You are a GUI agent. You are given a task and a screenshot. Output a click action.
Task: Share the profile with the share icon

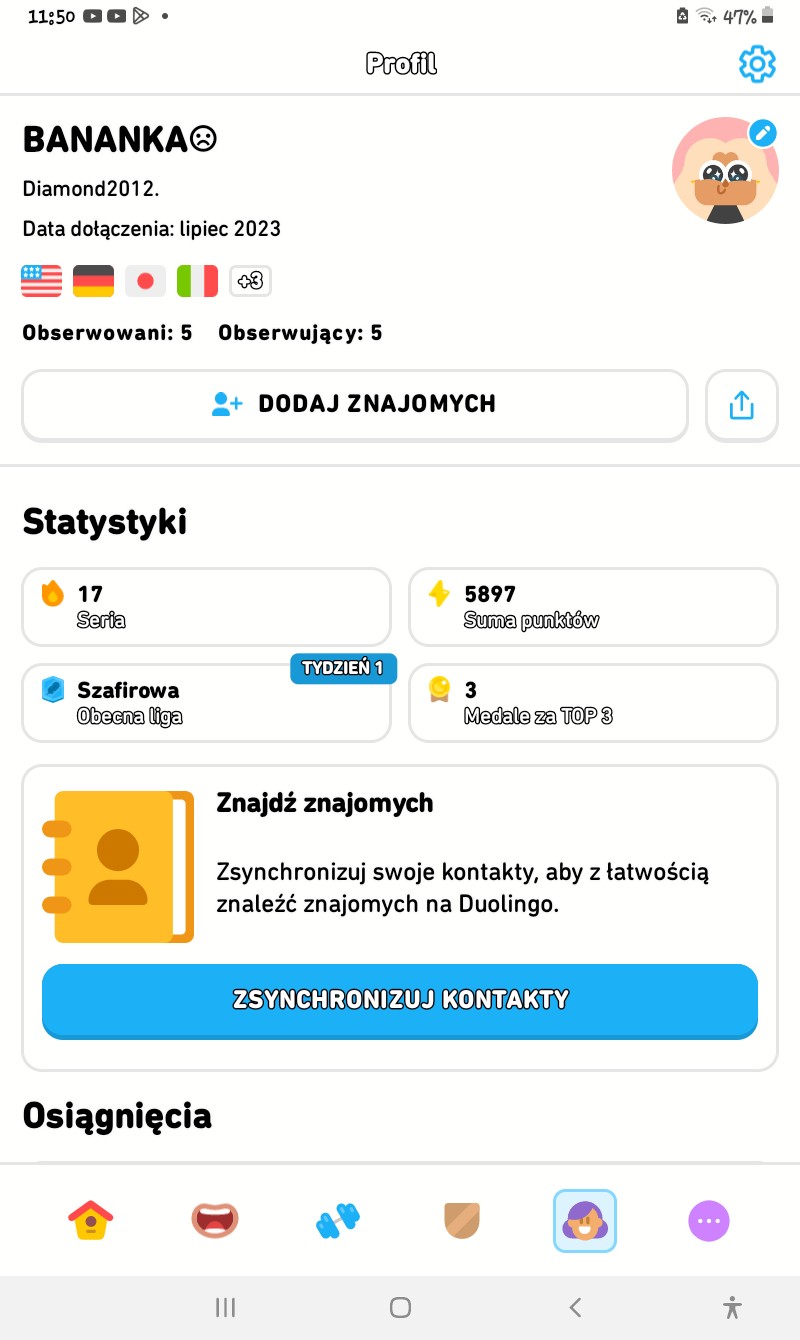[x=741, y=405]
